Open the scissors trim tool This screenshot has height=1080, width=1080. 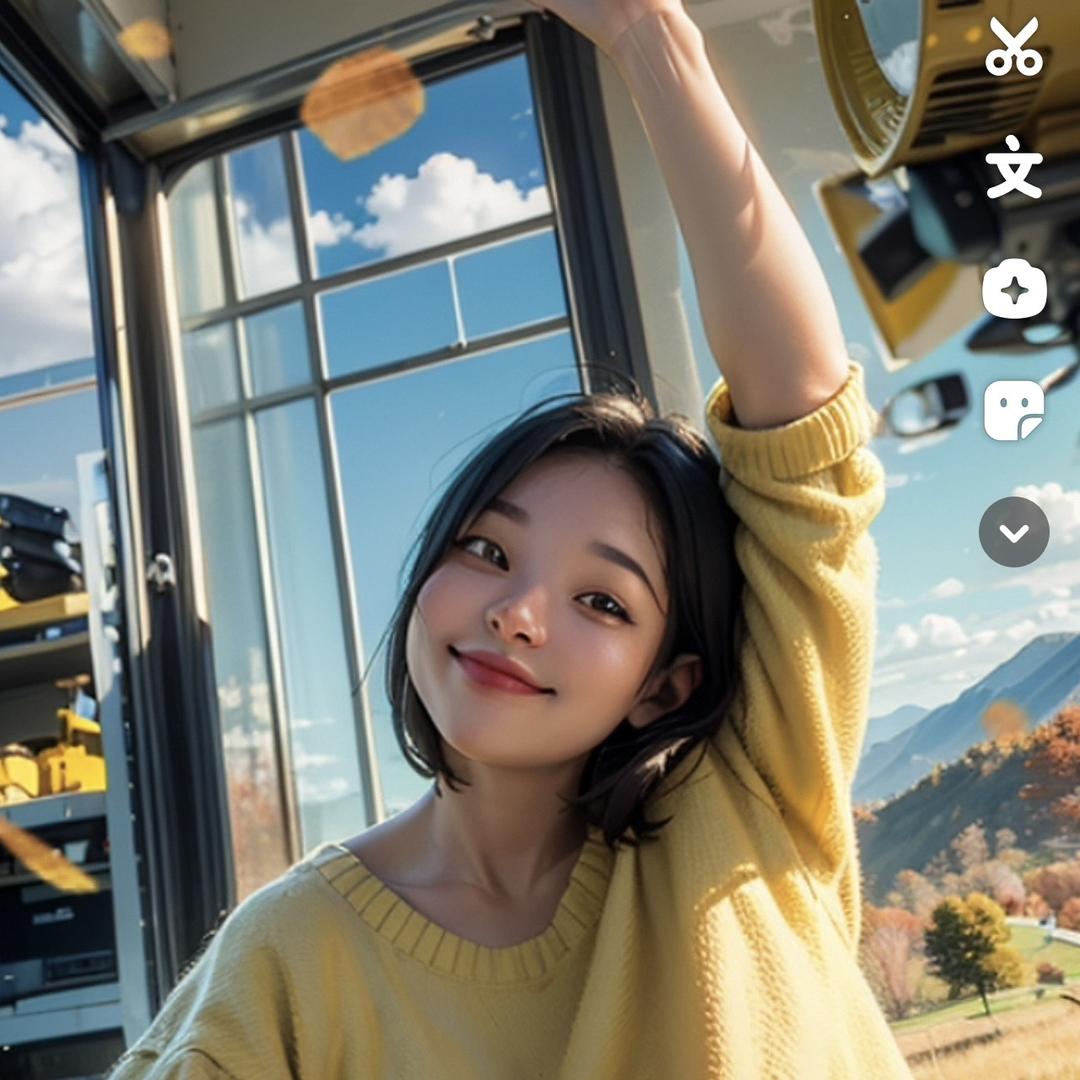coord(1013,46)
